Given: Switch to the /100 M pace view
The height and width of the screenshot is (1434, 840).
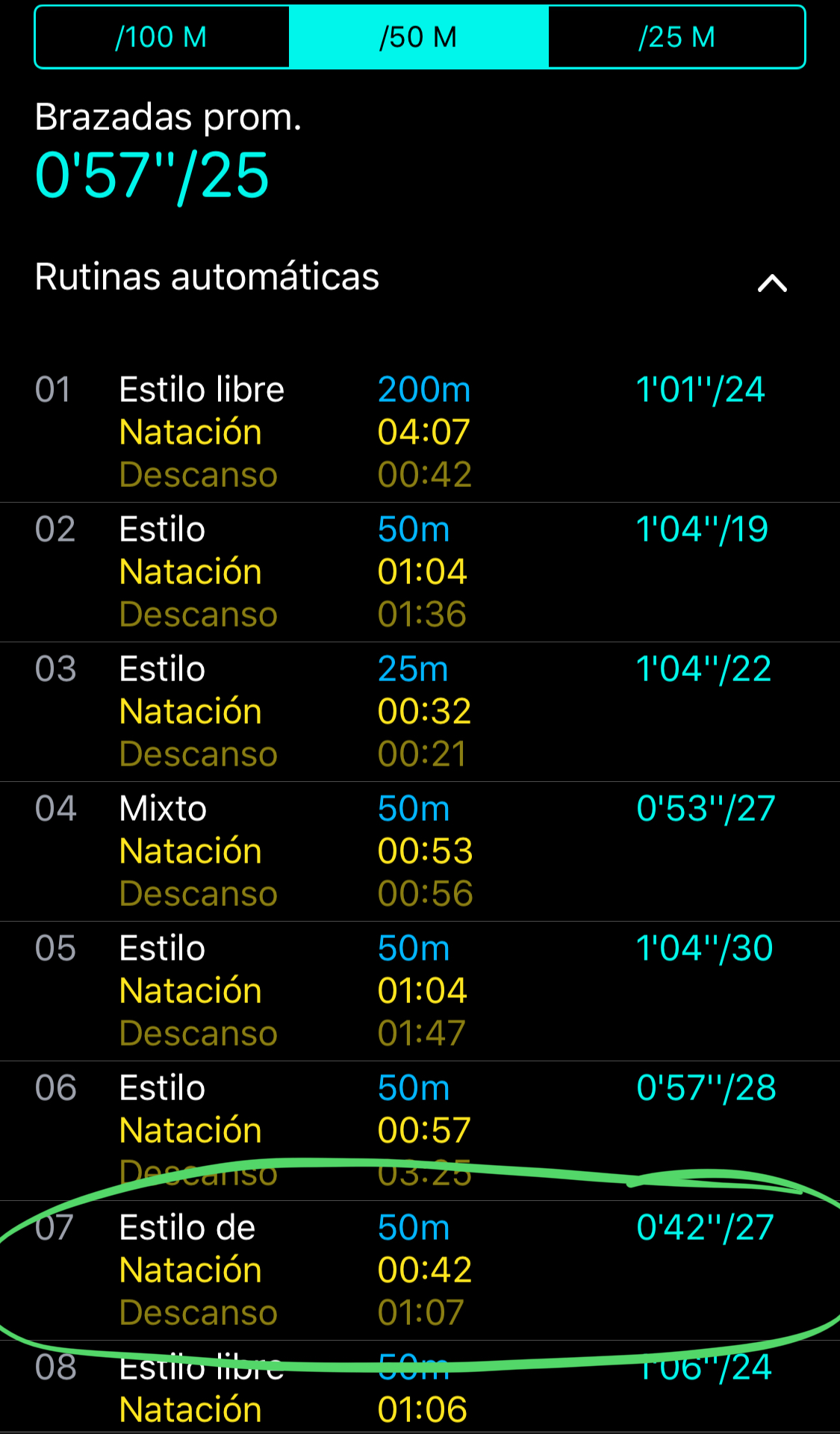Looking at the screenshot, I should tap(162, 37).
